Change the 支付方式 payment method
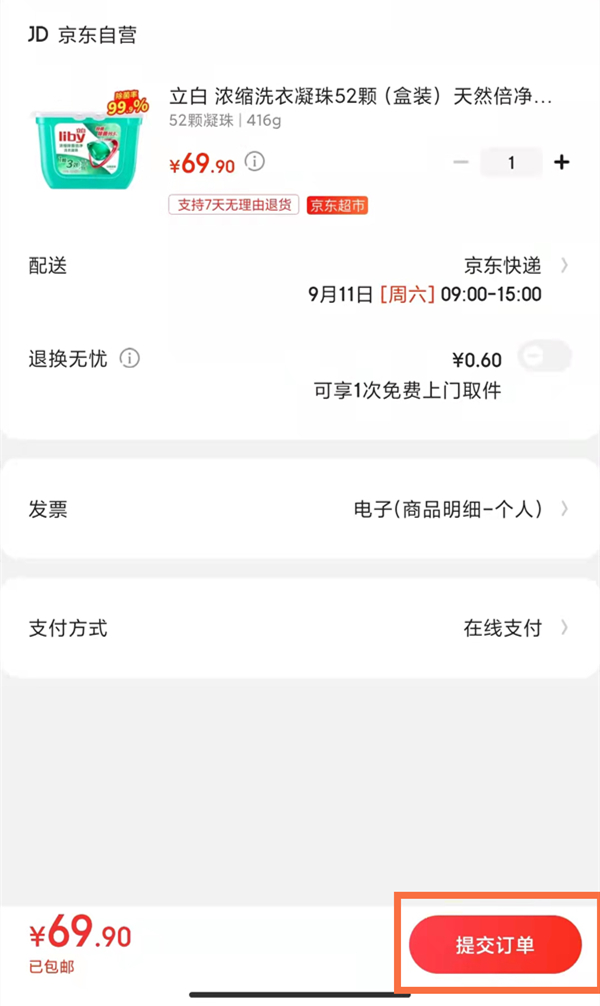The width and height of the screenshot is (600, 1006). point(300,628)
